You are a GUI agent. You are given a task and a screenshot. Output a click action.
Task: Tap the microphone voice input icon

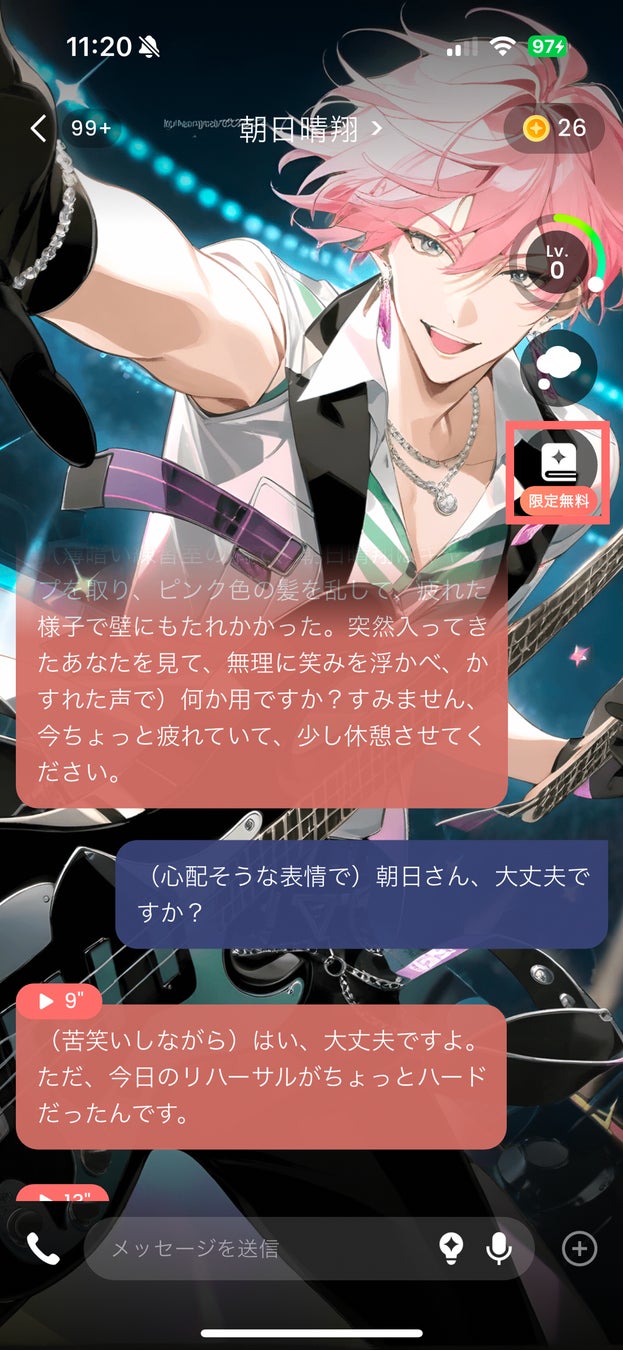(497, 1247)
